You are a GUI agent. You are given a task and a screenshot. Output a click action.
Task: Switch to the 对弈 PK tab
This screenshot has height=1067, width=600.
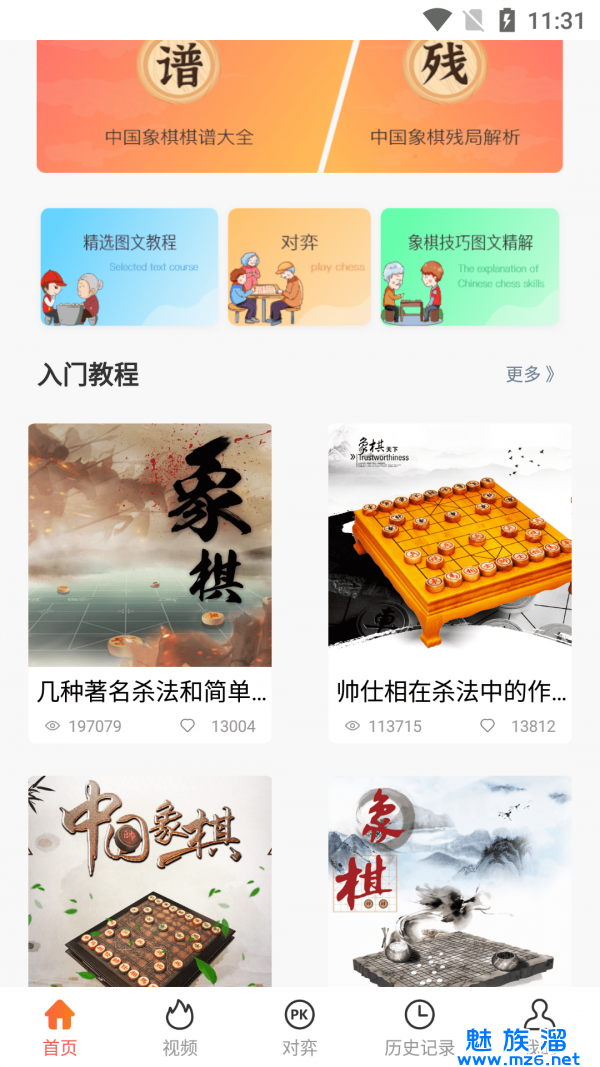pyautogui.click(x=299, y=1028)
